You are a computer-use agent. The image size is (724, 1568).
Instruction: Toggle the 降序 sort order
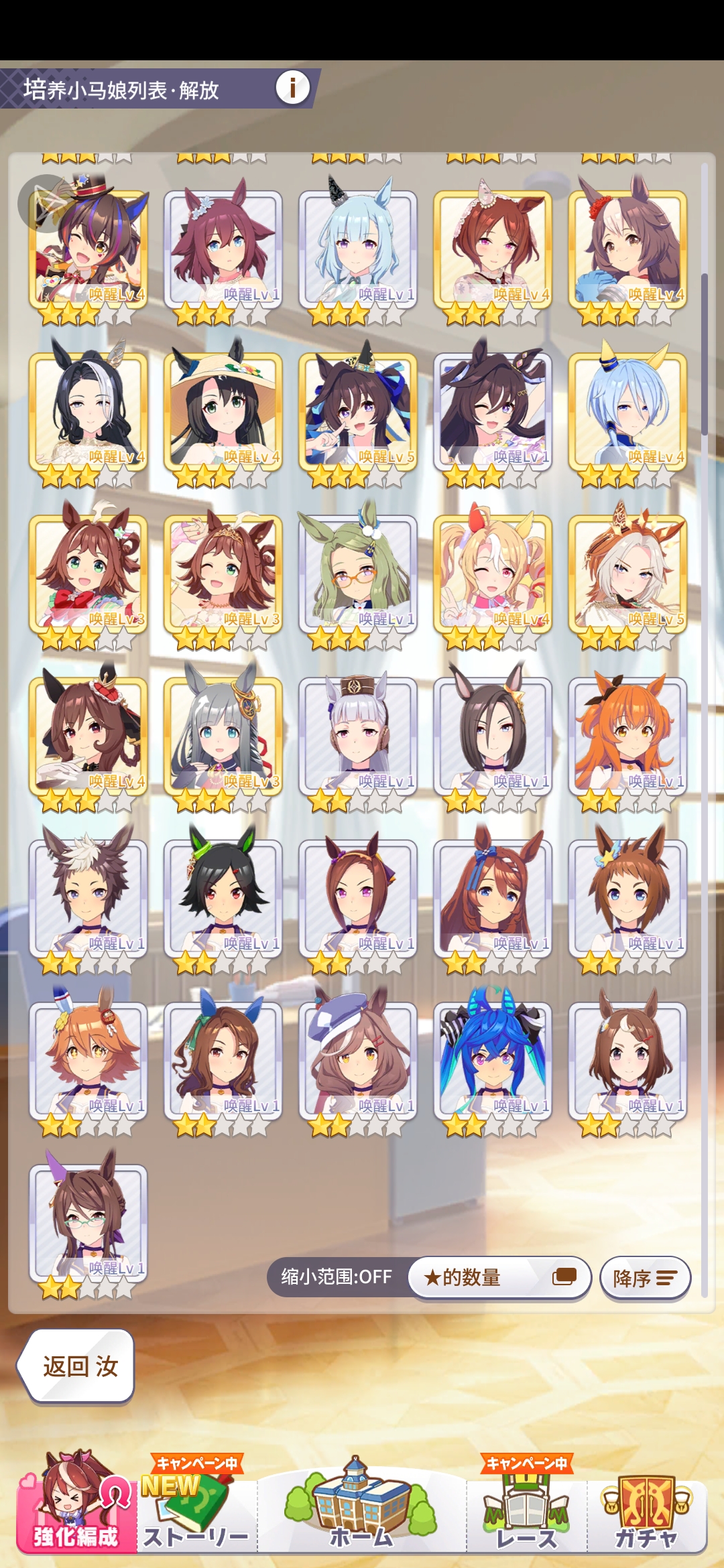click(644, 1278)
